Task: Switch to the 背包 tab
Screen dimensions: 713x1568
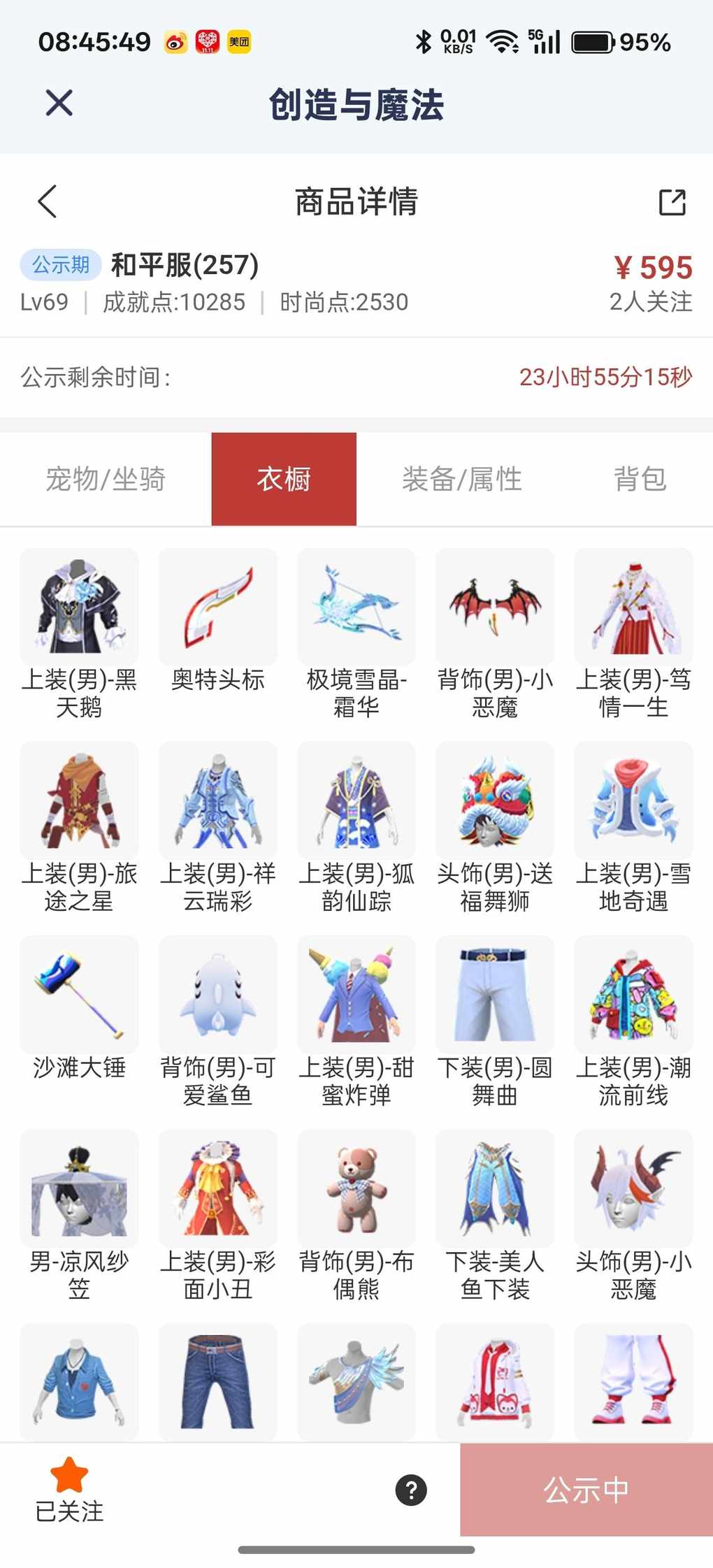Action: (640, 480)
